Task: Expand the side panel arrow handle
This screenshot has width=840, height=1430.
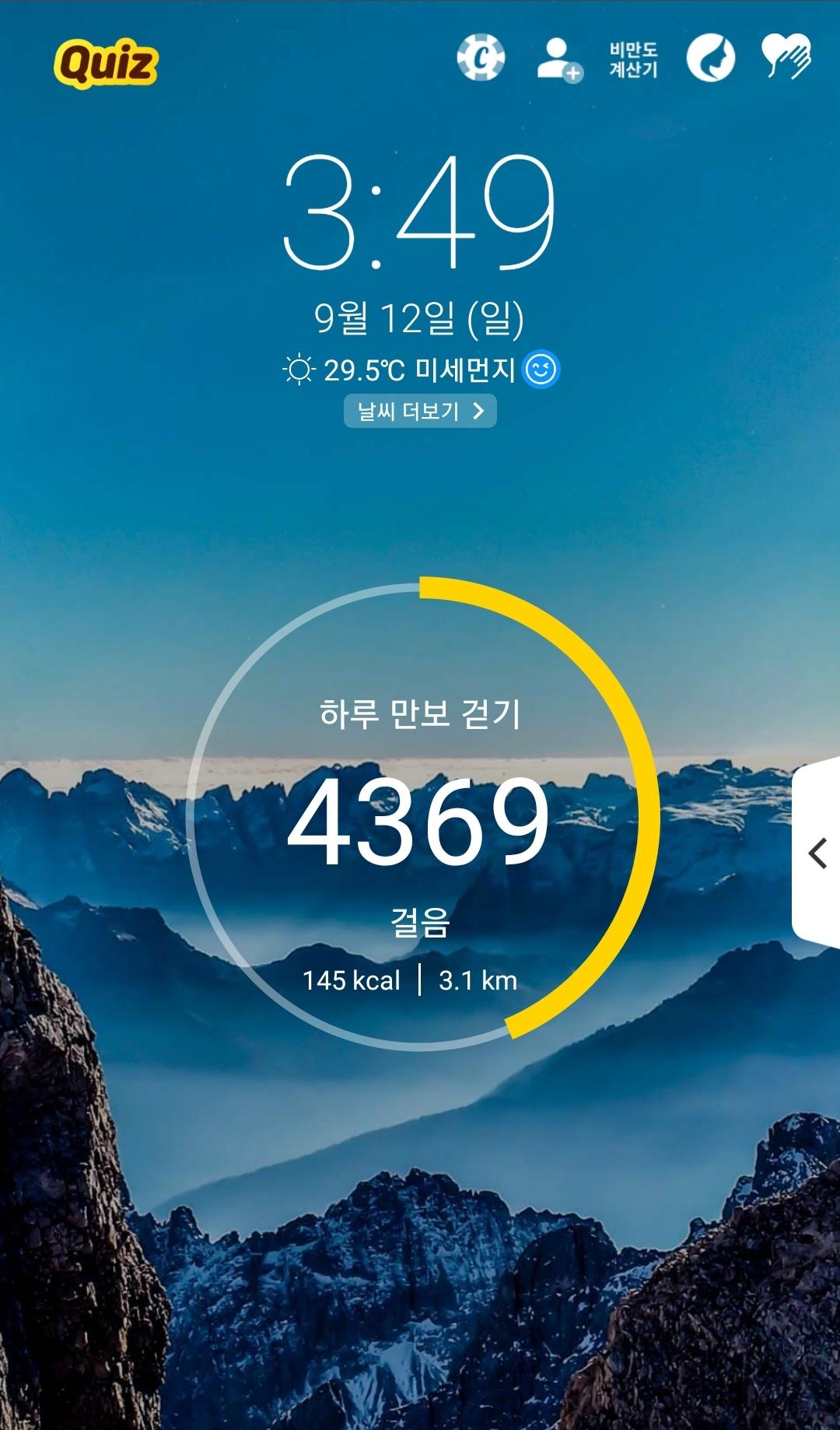Action: (817, 853)
